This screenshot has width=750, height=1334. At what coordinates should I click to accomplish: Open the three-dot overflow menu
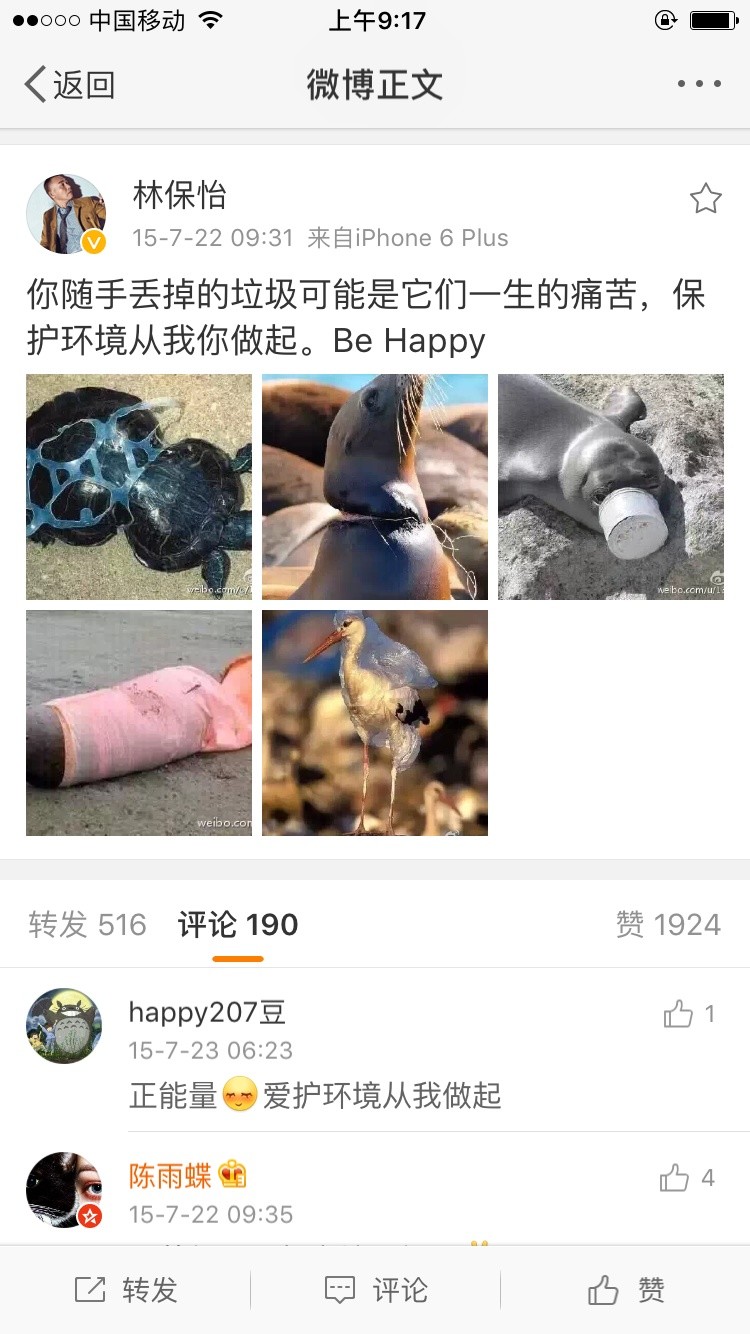(699, 85)
